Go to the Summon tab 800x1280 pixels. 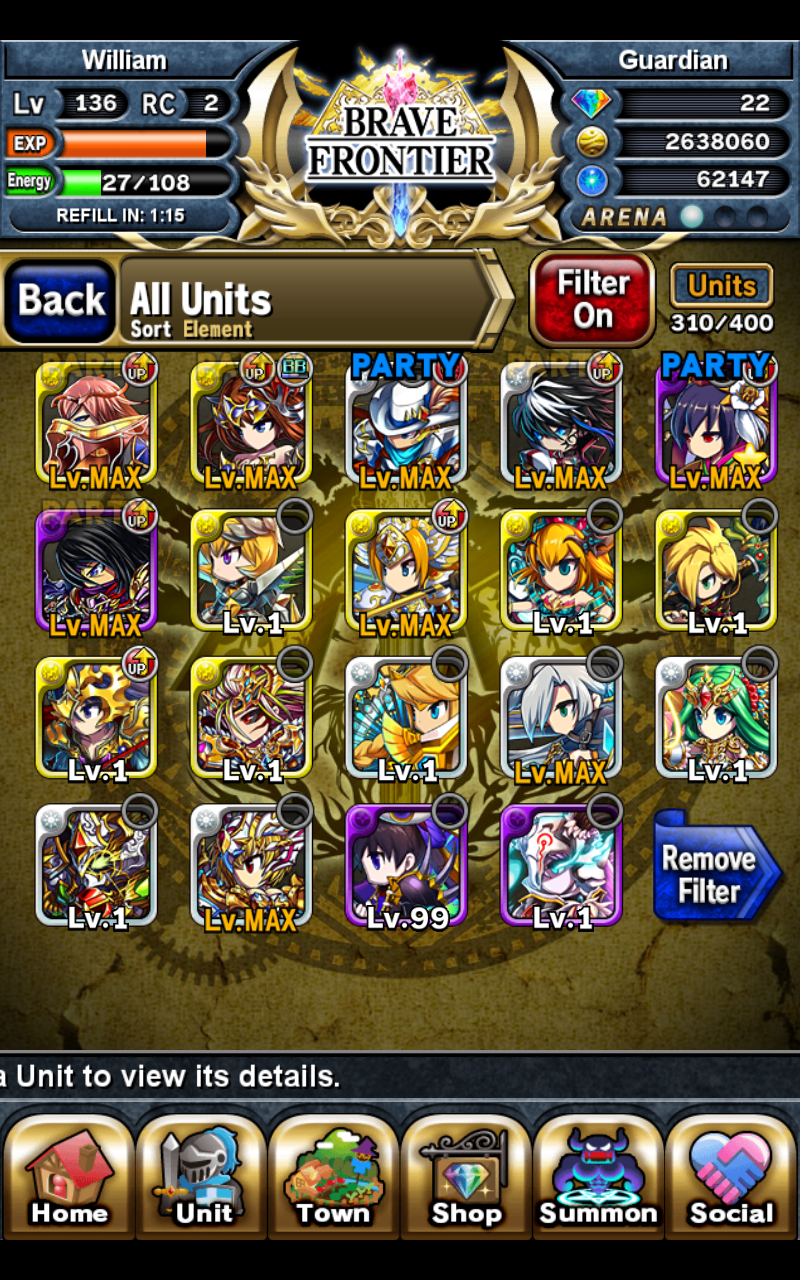[597, 1177]
